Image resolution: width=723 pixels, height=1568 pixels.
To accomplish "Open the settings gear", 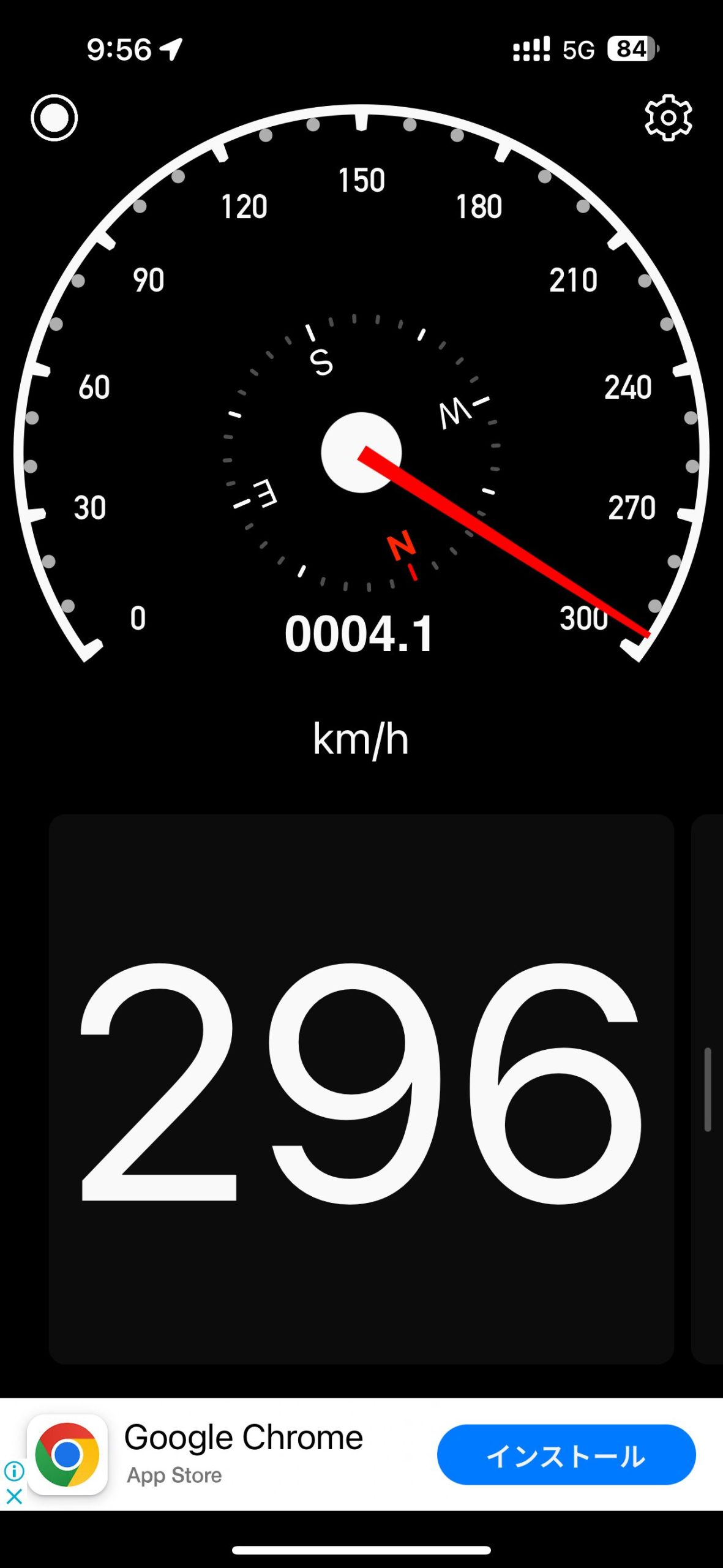I will coord(668,118).
